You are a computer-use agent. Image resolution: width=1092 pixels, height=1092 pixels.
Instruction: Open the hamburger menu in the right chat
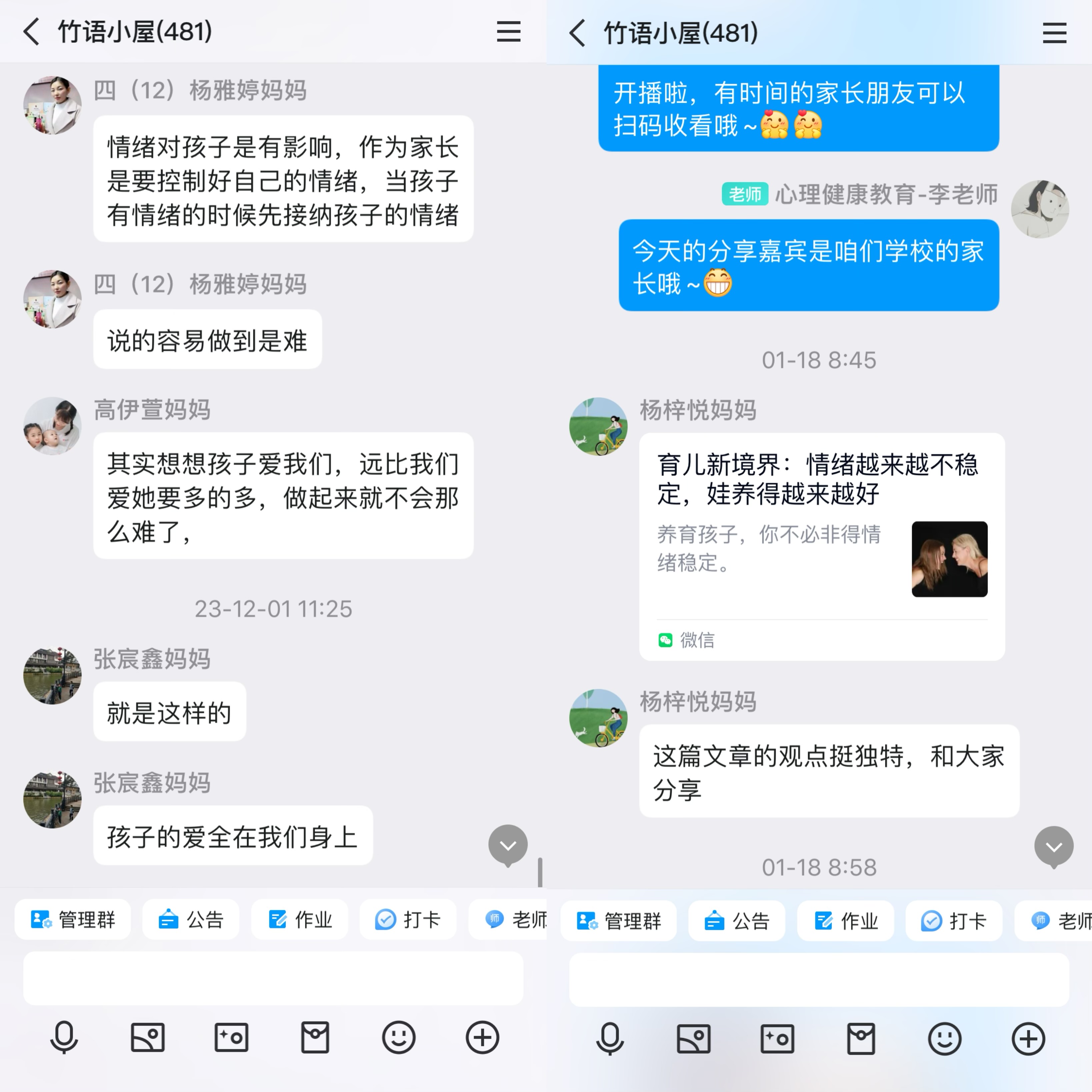[1054, 33]
